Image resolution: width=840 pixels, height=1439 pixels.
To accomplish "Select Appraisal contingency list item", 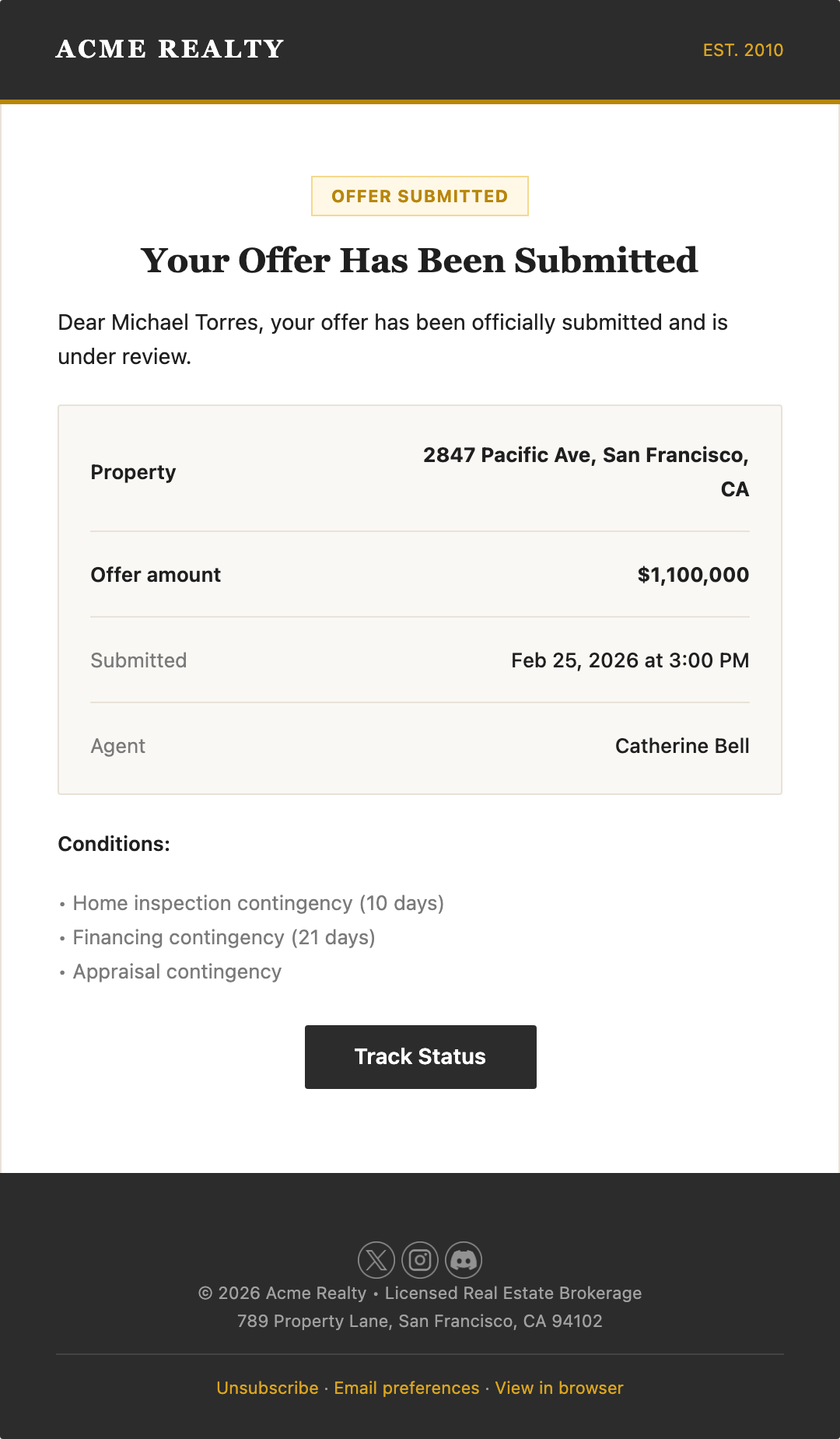I will [177, 972].
